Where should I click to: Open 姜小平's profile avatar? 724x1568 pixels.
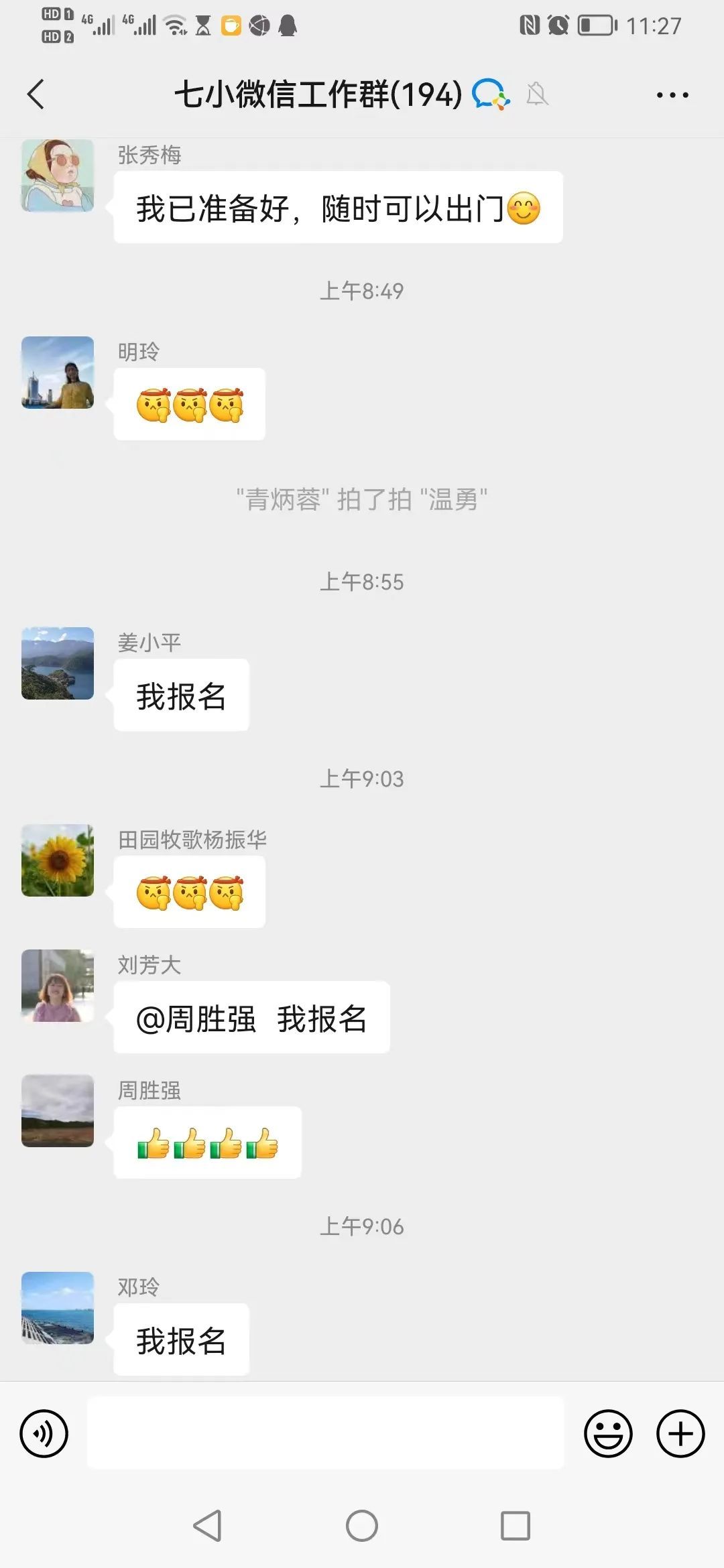pyautogui.click(x=58, y=663)
